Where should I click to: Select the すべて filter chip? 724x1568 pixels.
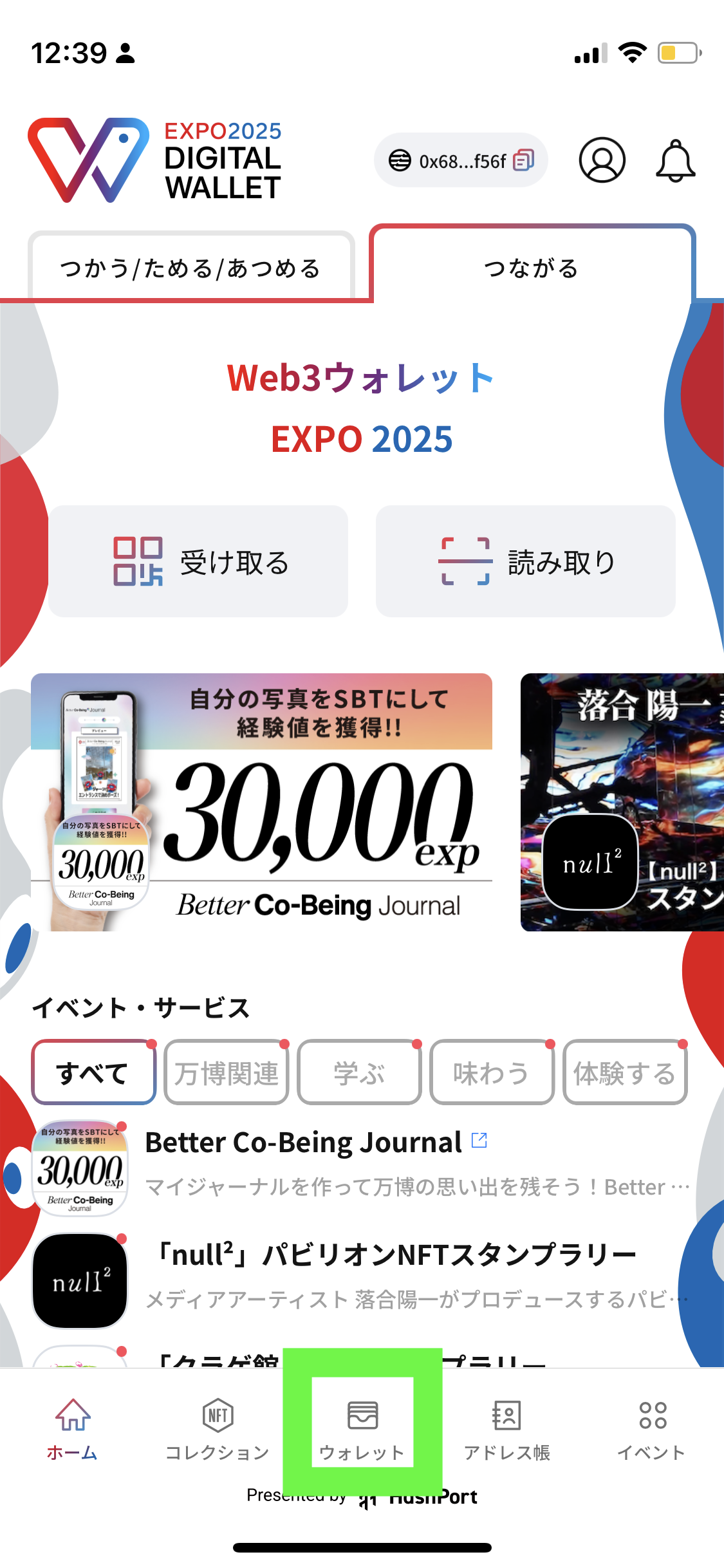(x=93, y=1072)
